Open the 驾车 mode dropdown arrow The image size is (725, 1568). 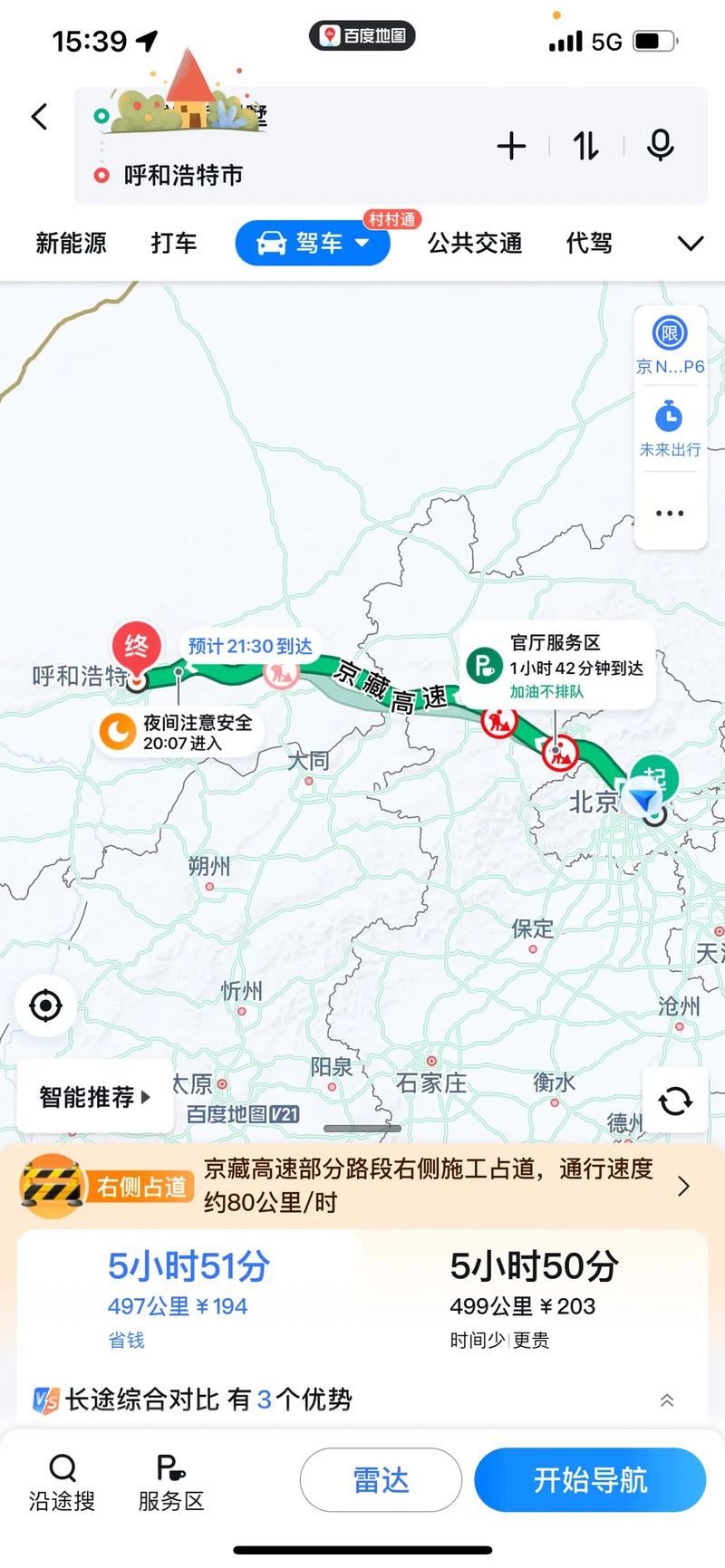click(x=366, y=243)
